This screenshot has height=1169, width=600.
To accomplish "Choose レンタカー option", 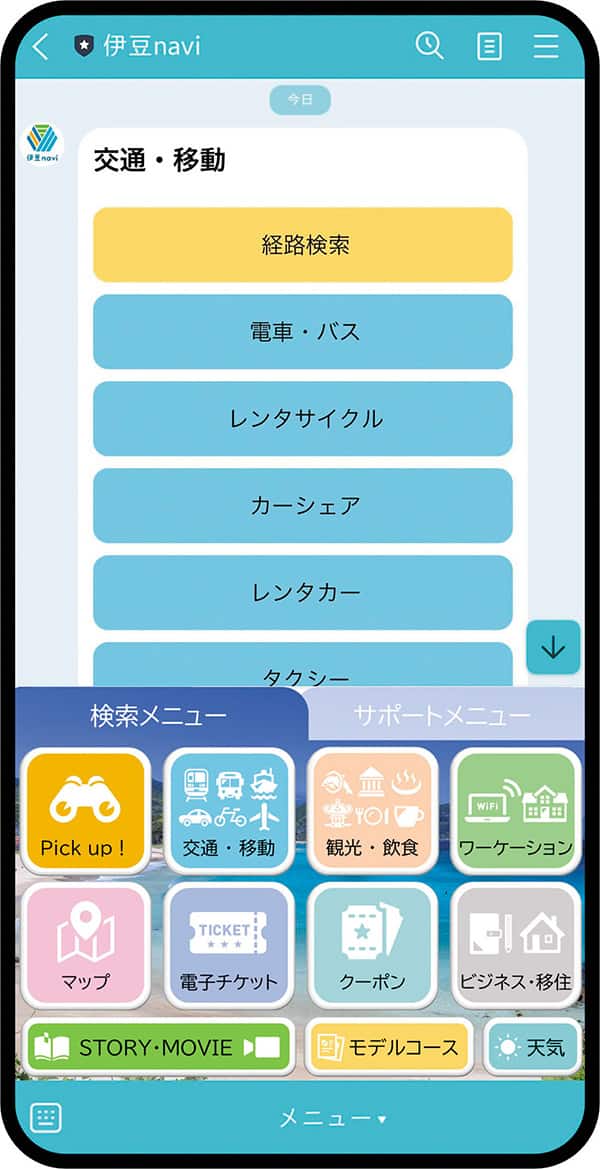I will coord(303,593).
